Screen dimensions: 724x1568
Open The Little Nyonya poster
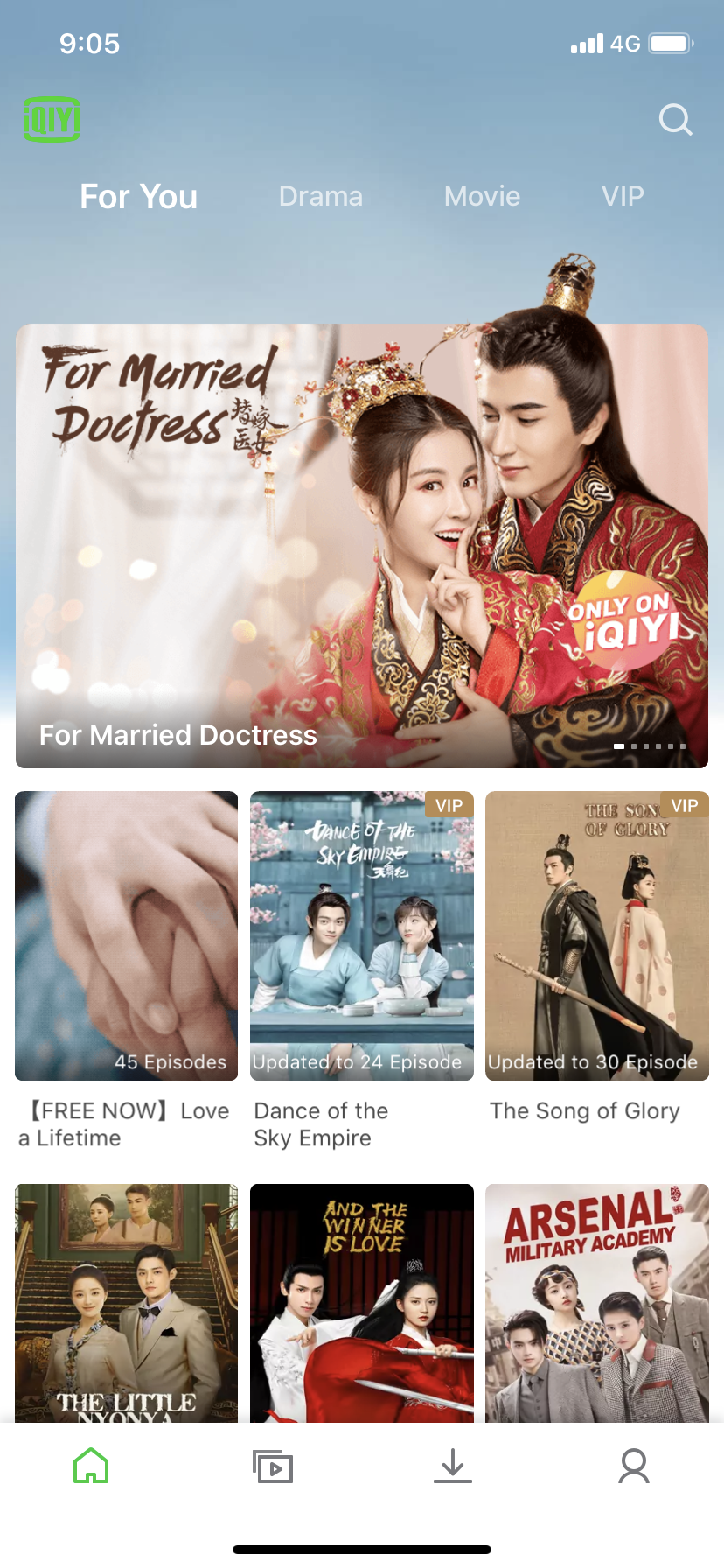pos(127,1302)
